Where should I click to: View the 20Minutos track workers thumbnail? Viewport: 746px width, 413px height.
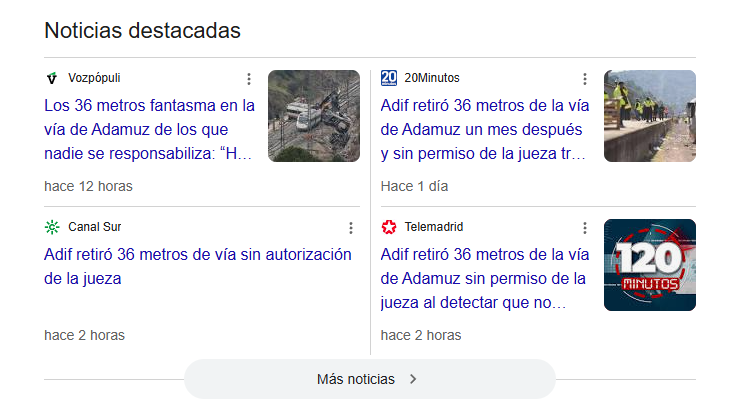(x=650, y=116)
